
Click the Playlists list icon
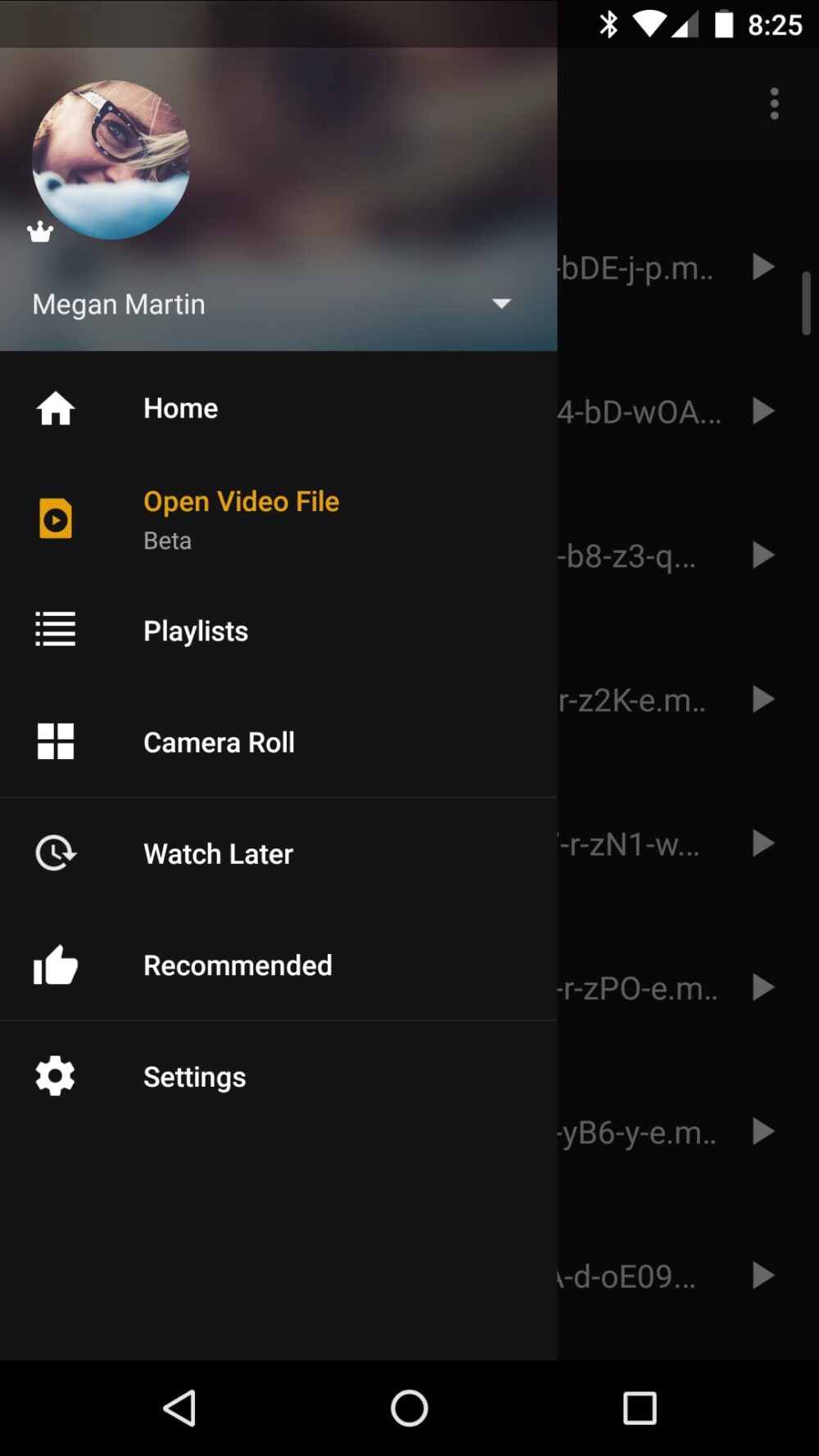(54, 630)
